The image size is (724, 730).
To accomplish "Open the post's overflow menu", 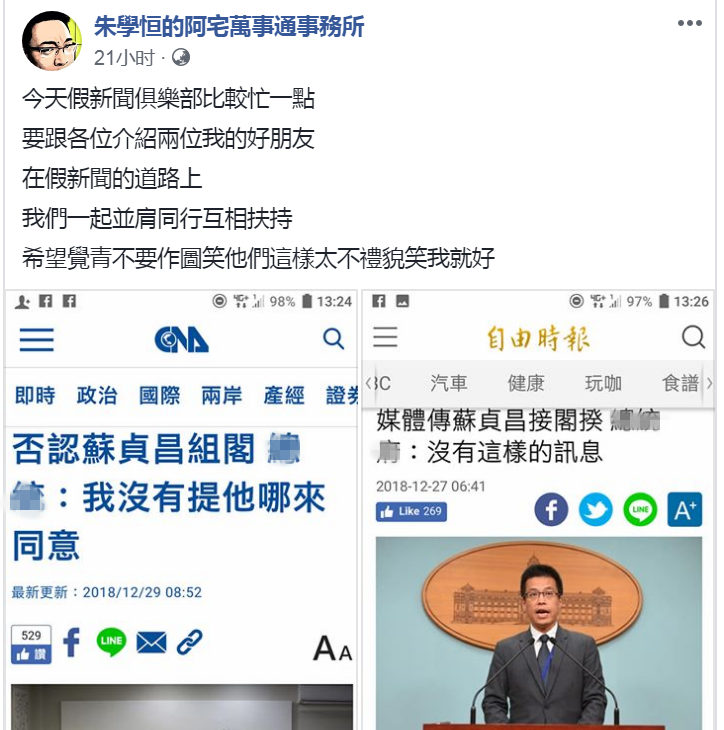I will point(689,24).
